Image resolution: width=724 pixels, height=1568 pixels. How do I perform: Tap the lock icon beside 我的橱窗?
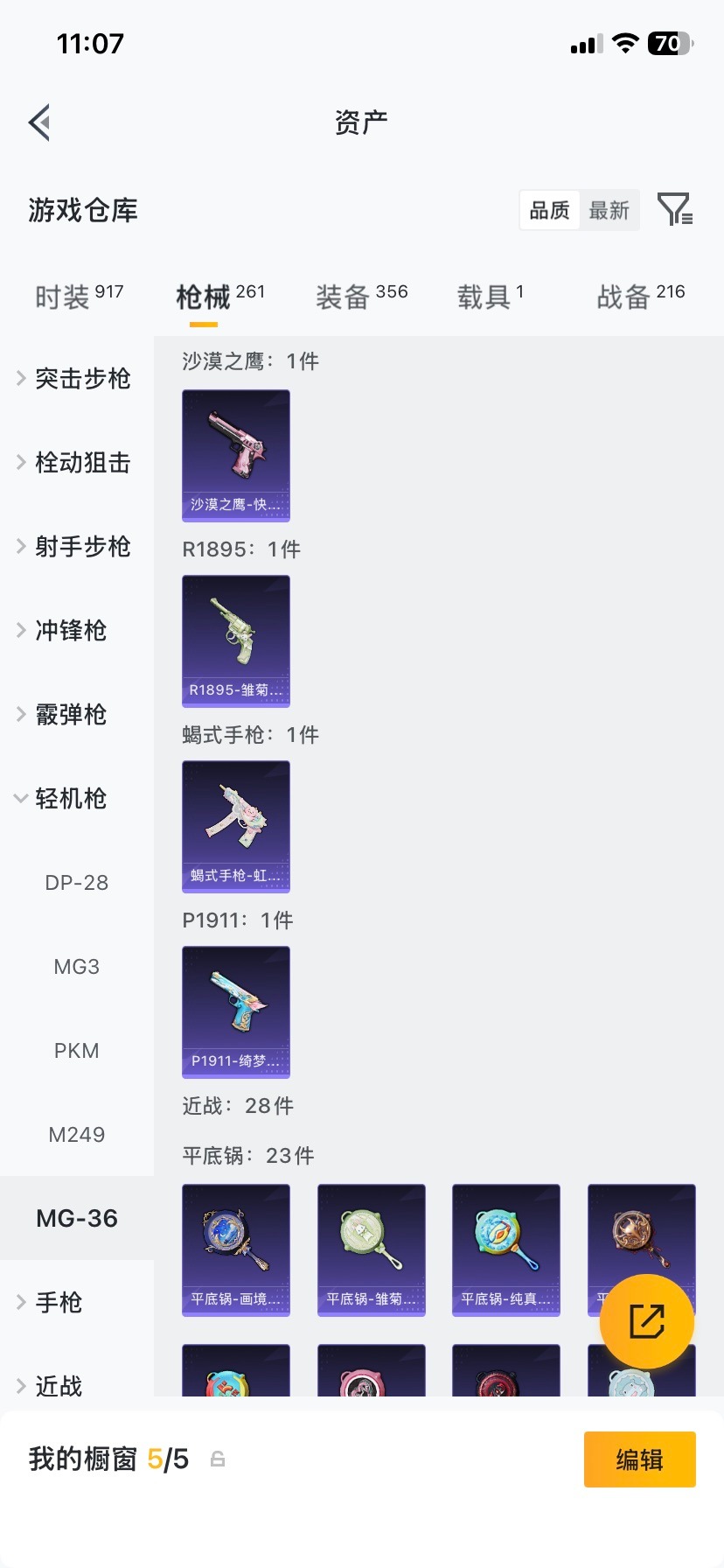tap(216, 1459)
